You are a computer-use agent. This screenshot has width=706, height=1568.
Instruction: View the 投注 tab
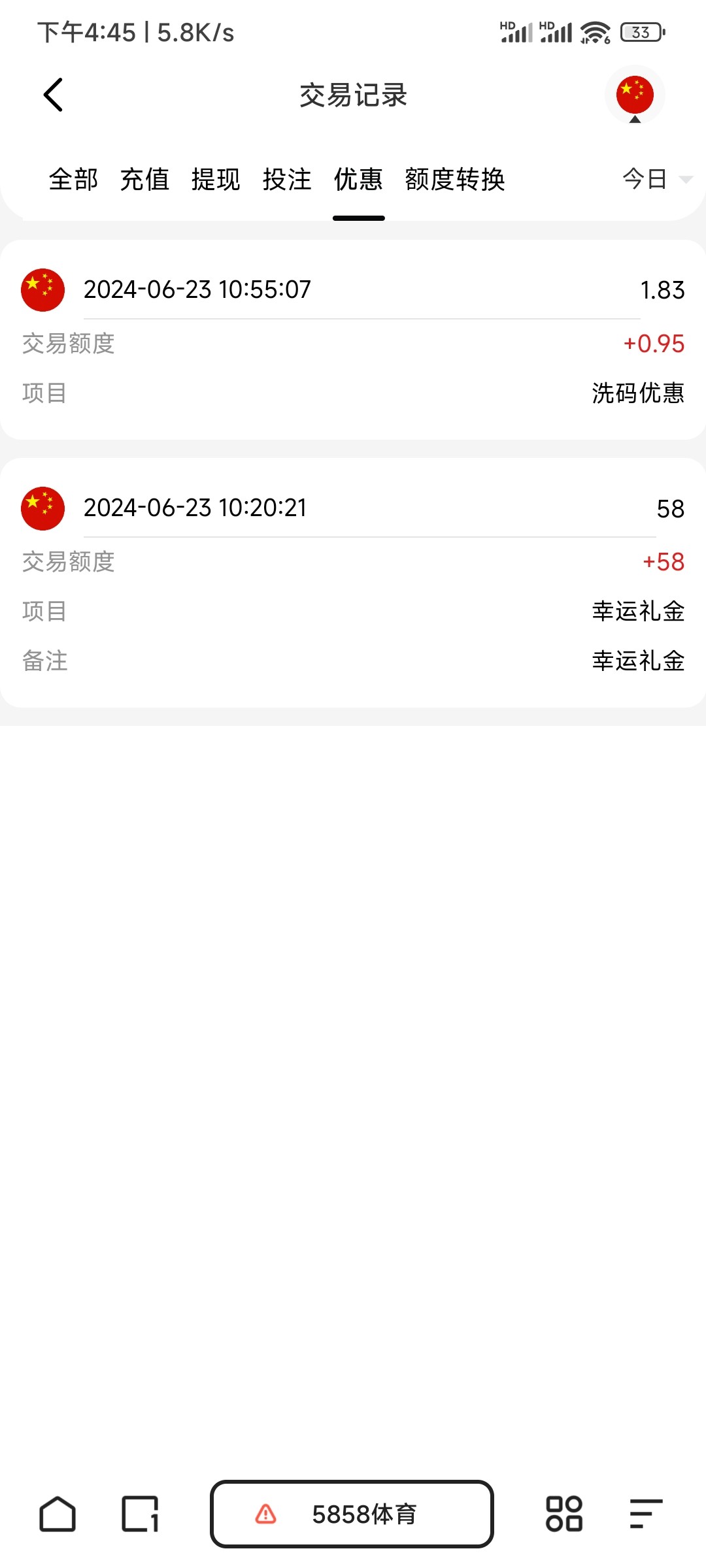[287, 179]
